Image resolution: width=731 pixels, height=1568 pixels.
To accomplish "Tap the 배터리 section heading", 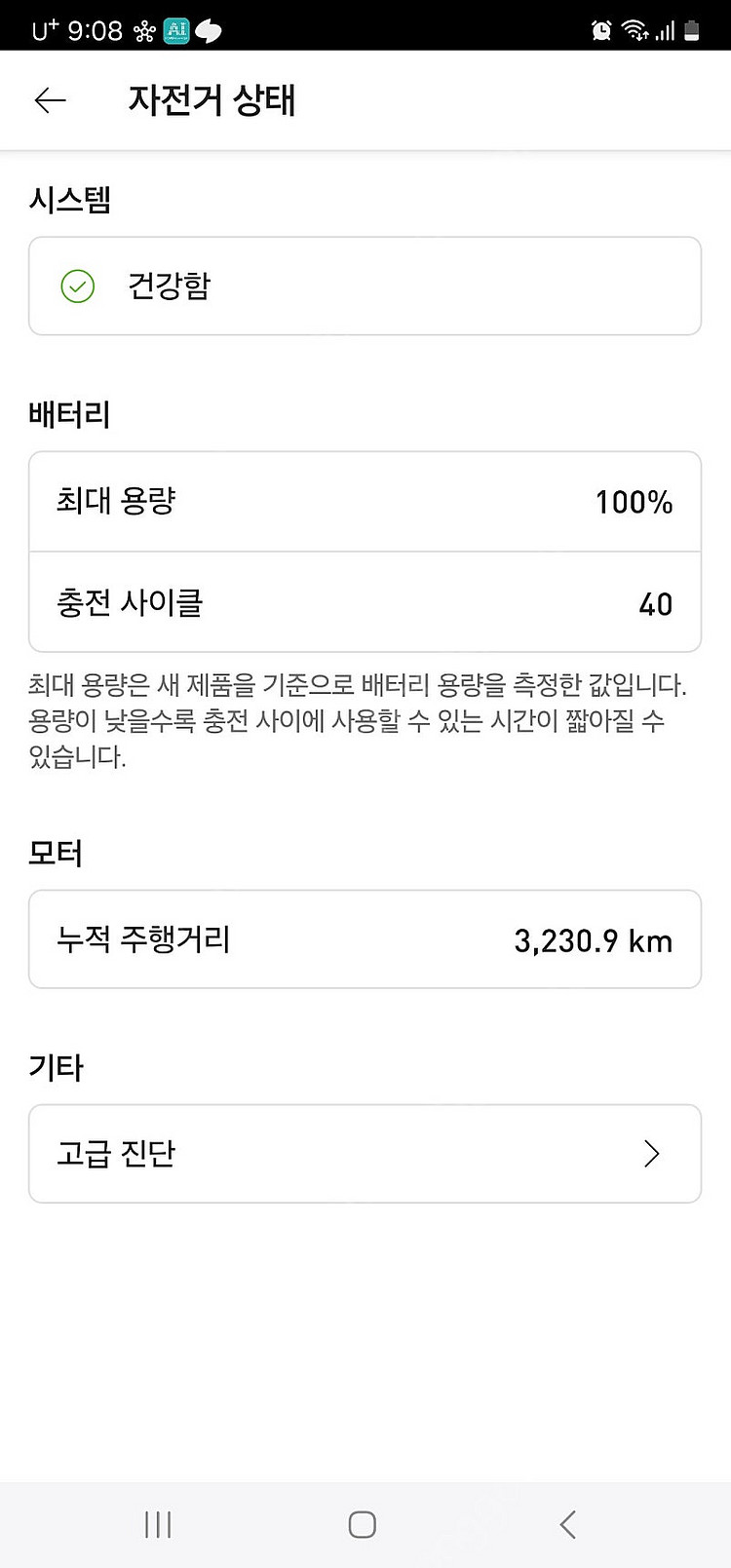I will (x=69, y=415).
